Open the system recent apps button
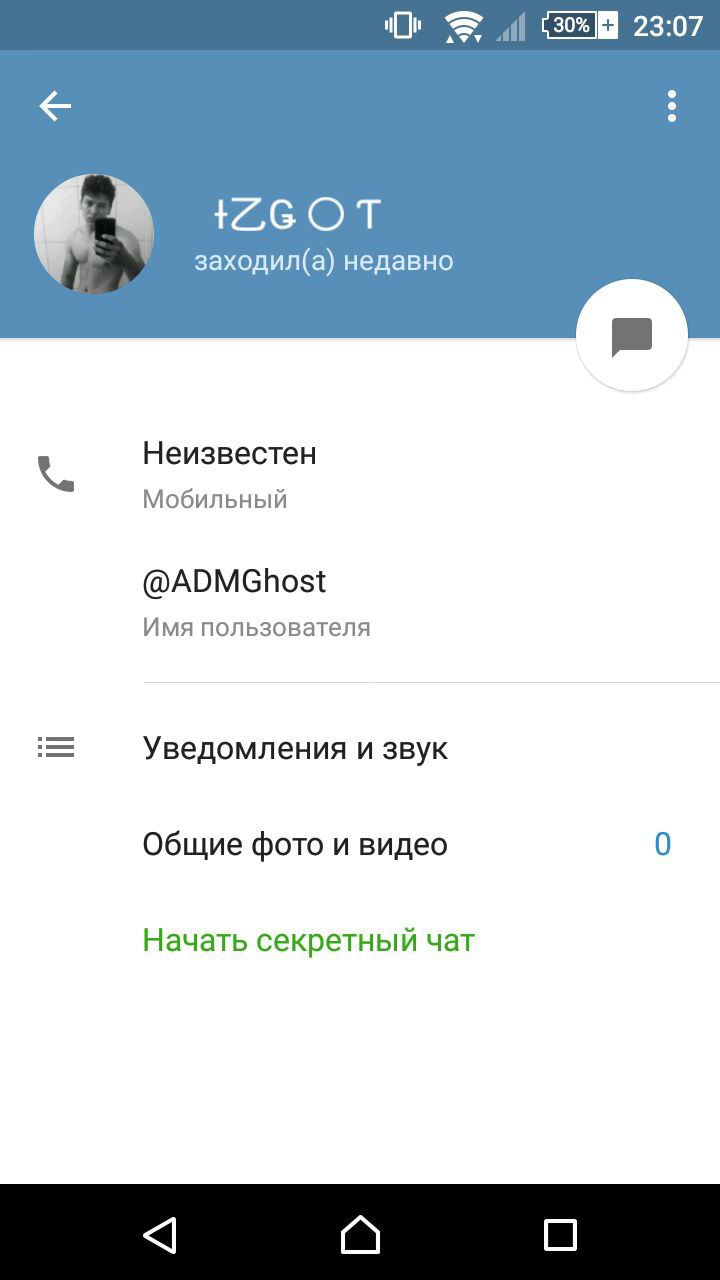This screenshot has height=1280, width=720. click(560, 1234)
